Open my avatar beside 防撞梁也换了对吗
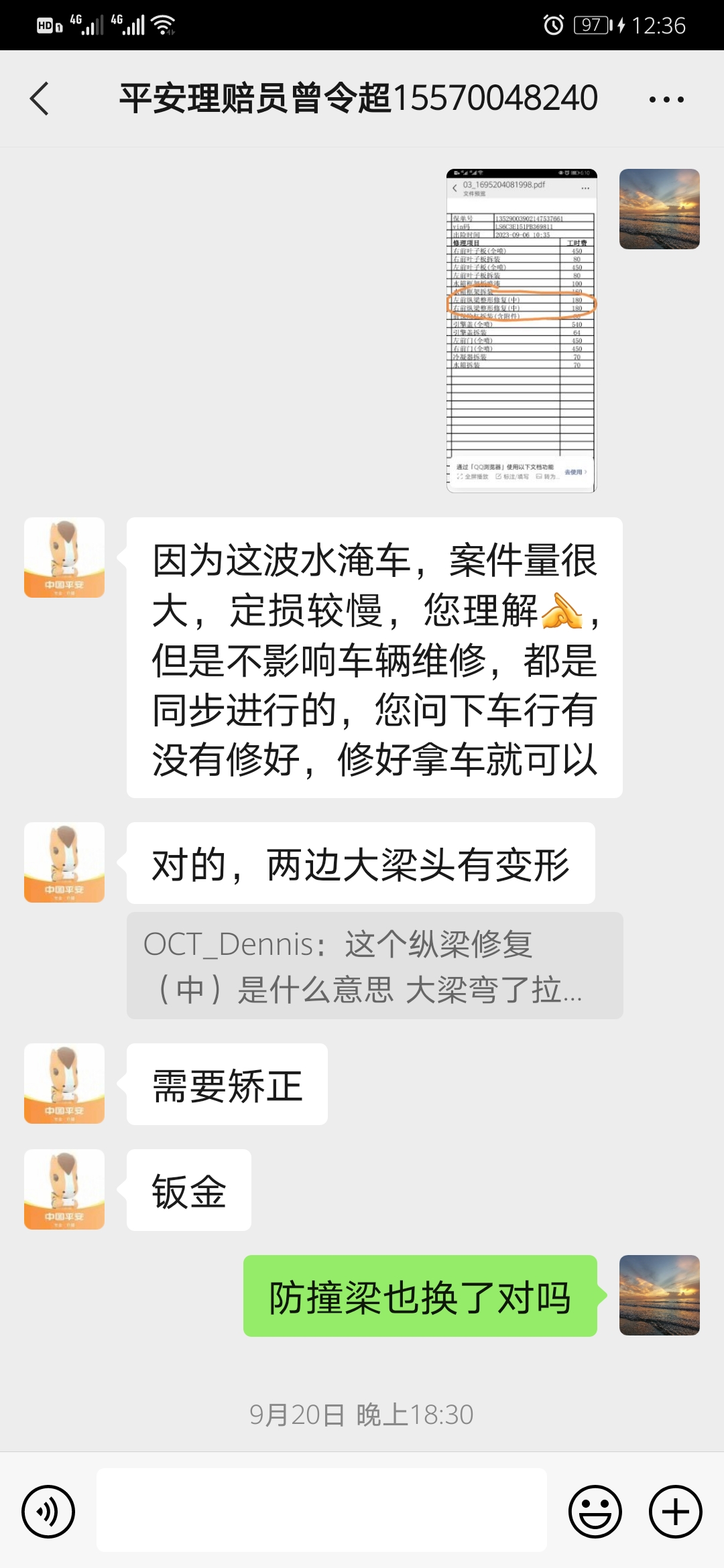 point(660,1295)
